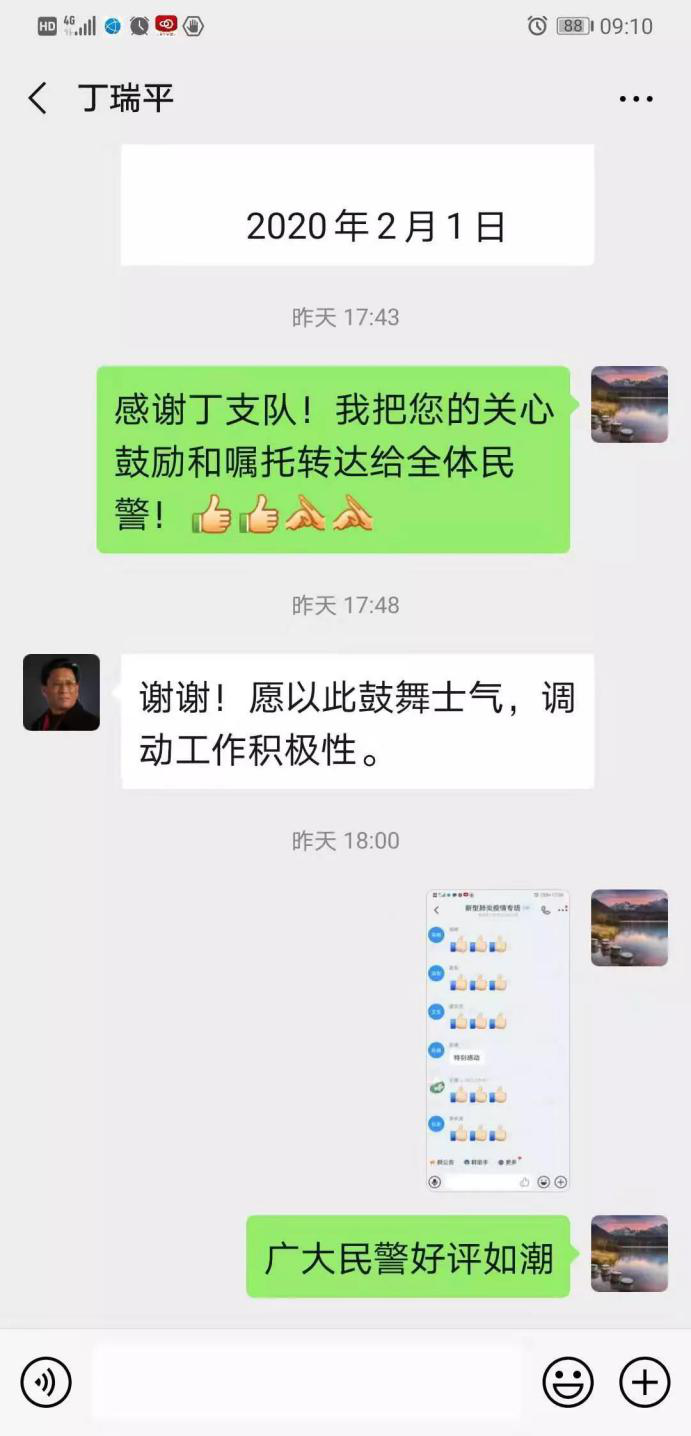
Task: Go back from the 丁瑞平 chat
Action: tap(38, 99)
